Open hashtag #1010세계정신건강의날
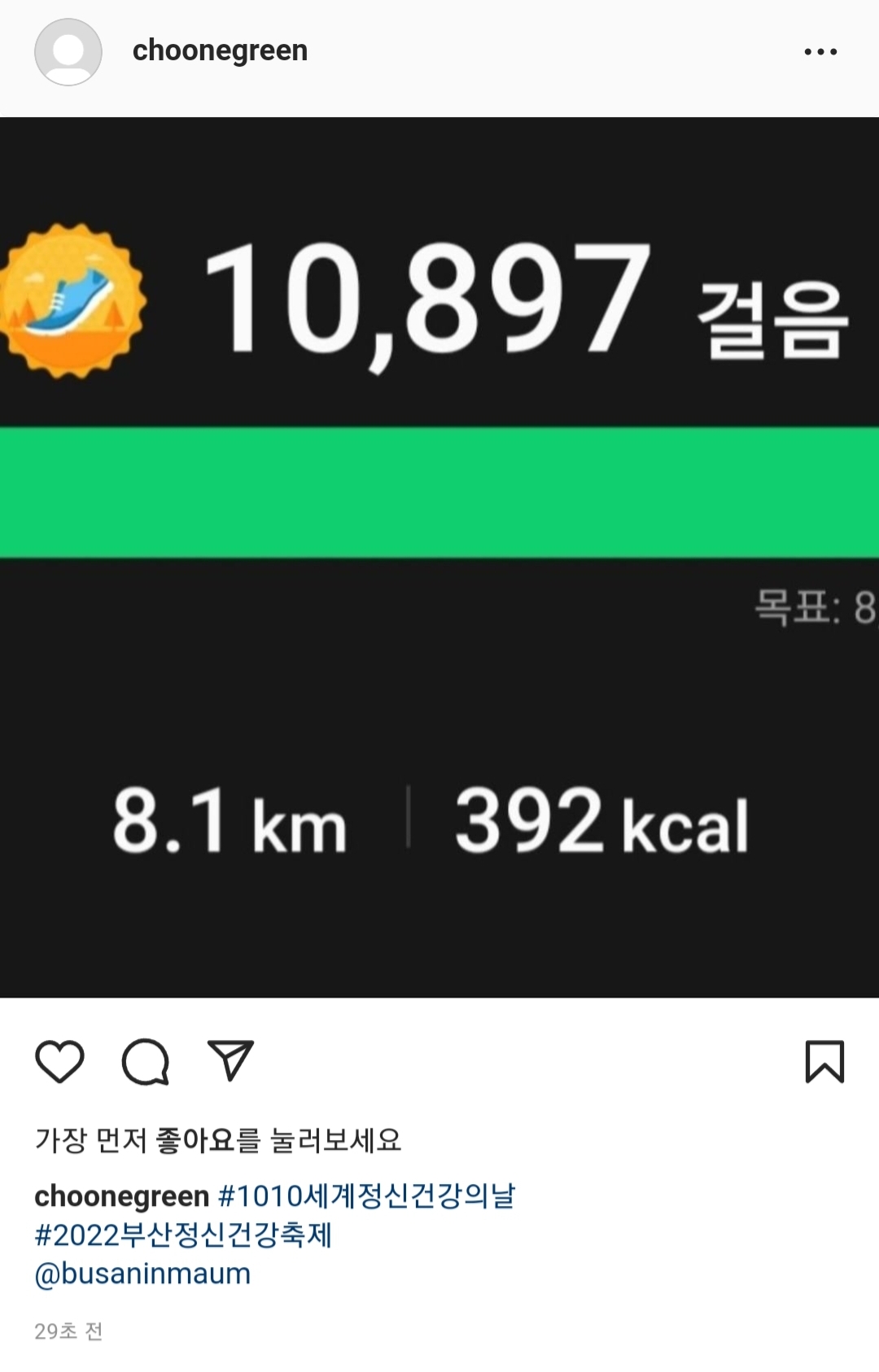This screenshot has width=879, height=1372. coord(366,1196)
